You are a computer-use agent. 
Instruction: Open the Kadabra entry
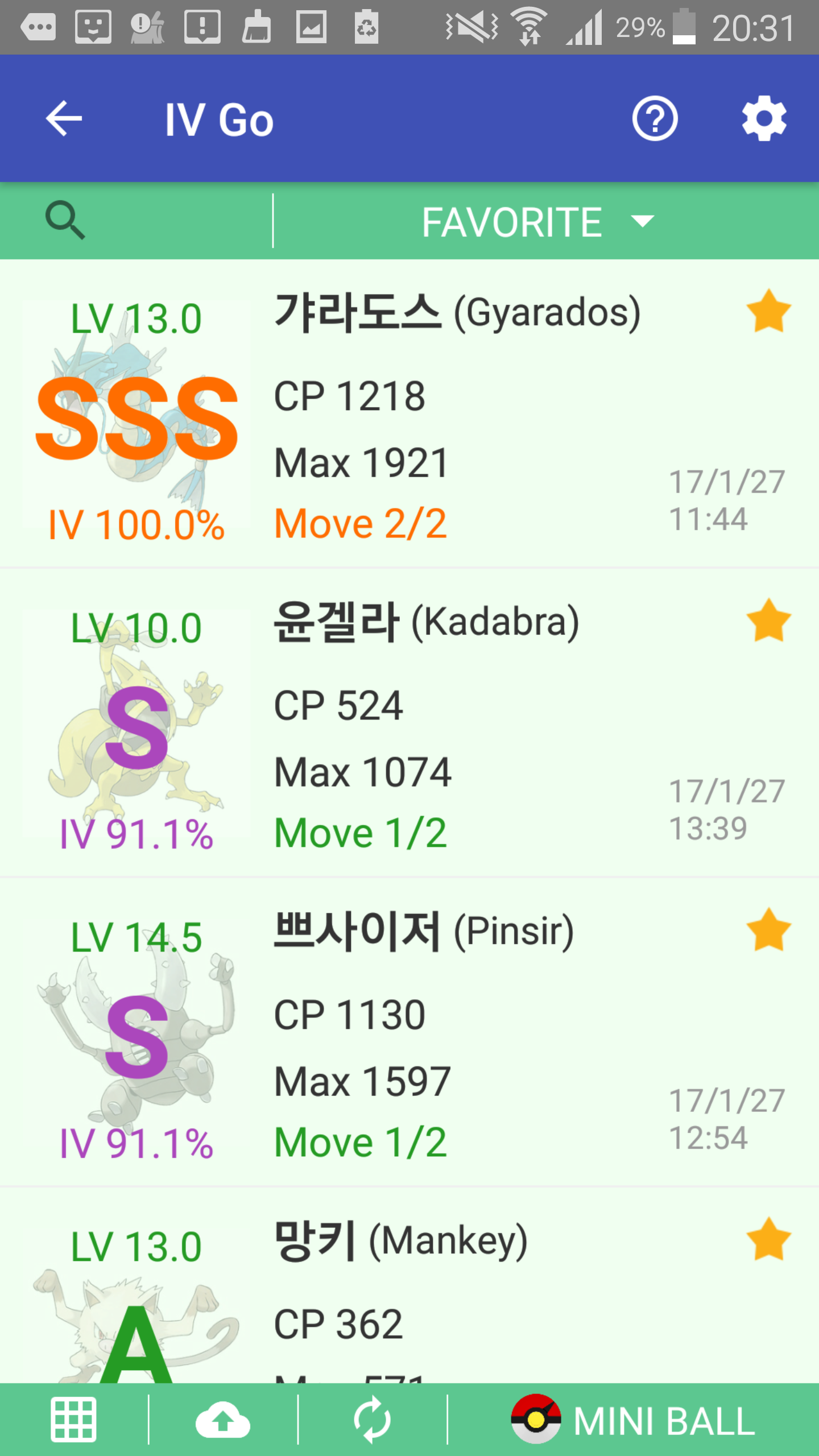pos(409,723)
